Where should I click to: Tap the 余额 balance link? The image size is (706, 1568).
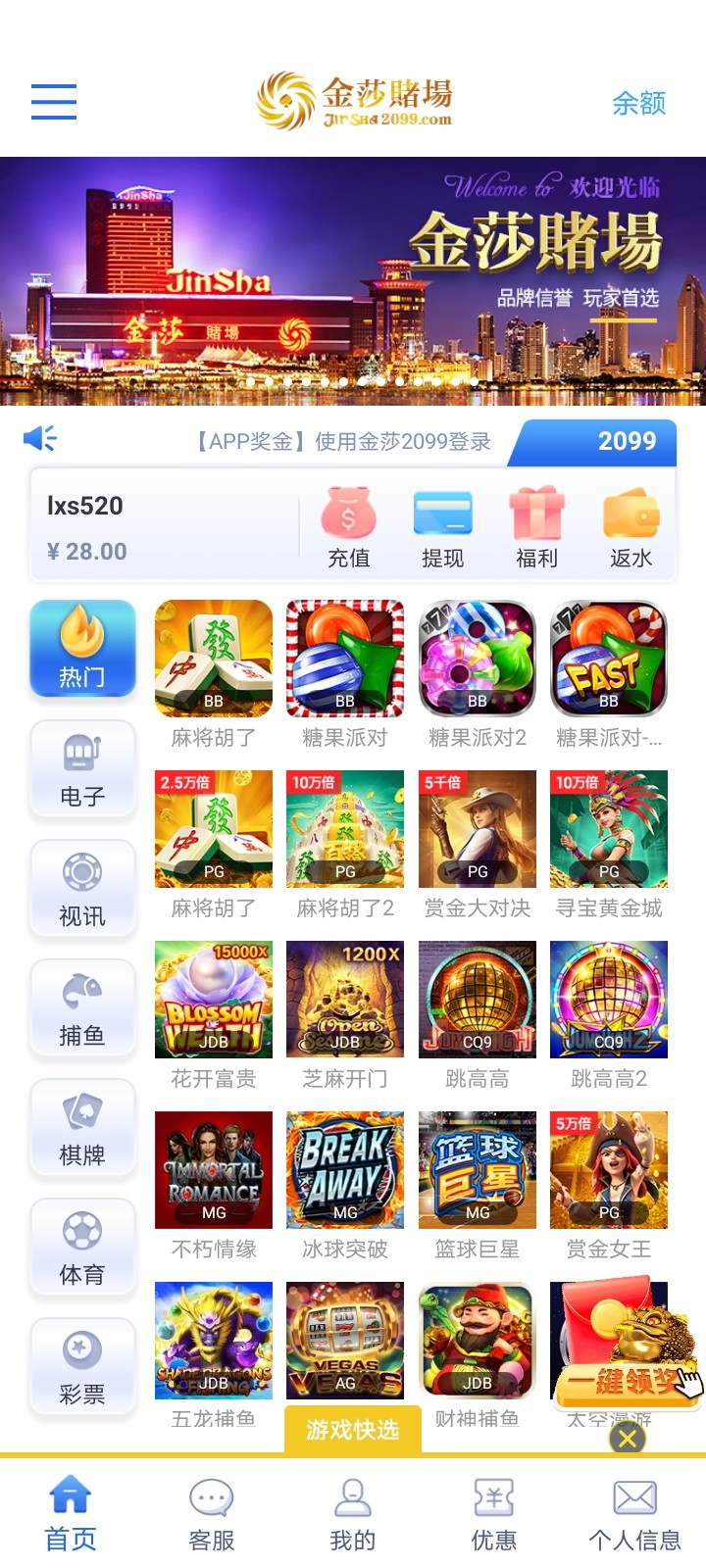click(638, 103)
